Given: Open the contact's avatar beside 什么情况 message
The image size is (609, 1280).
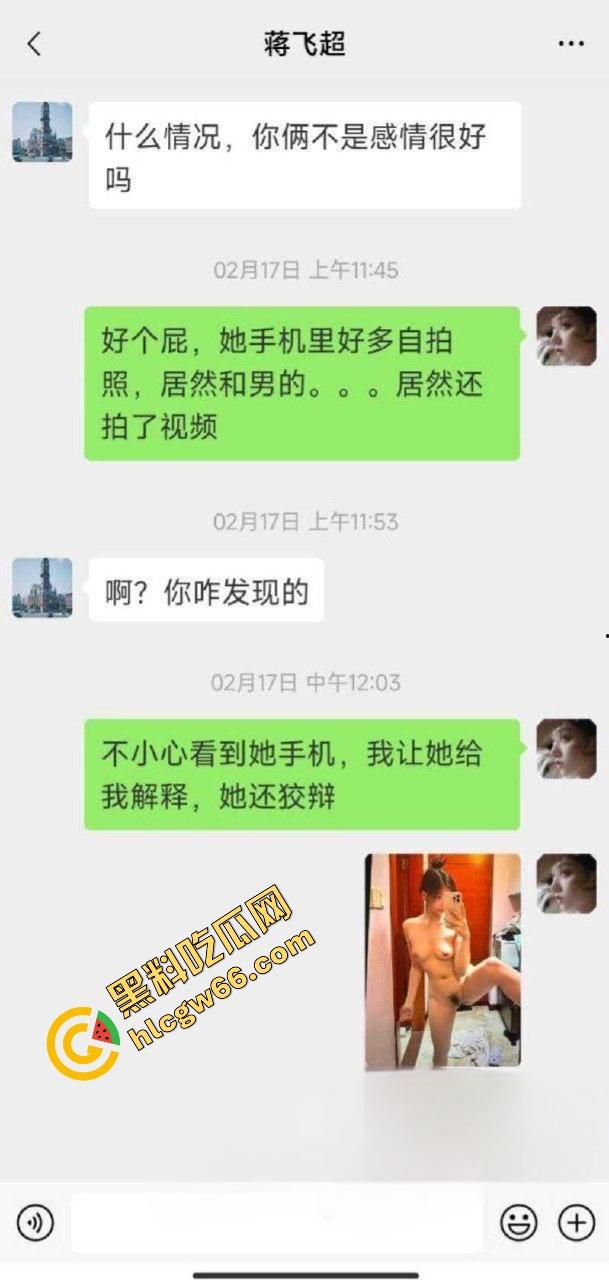Looking at the screenshot, I should pos(42,132).
